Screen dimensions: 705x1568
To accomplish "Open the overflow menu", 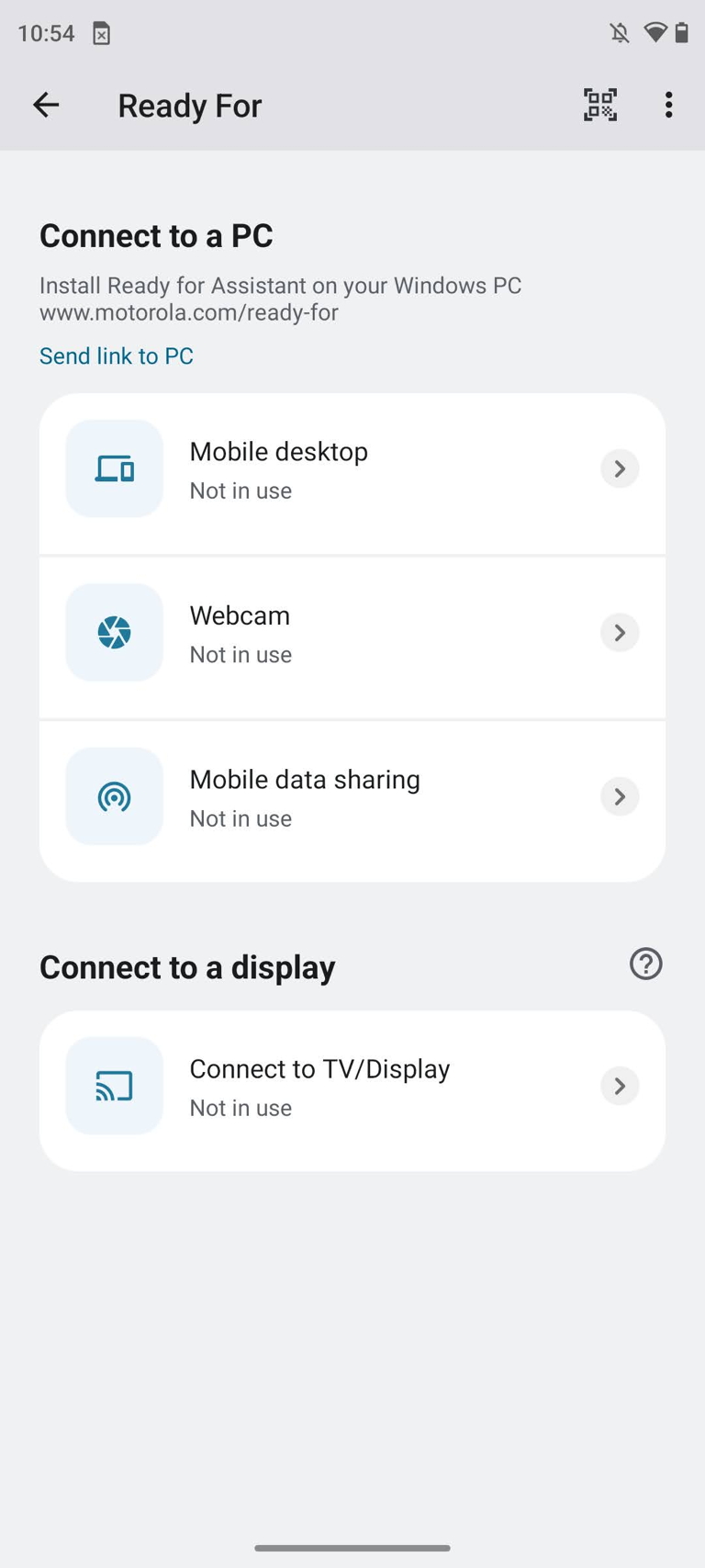I will (x=669, y=105).
